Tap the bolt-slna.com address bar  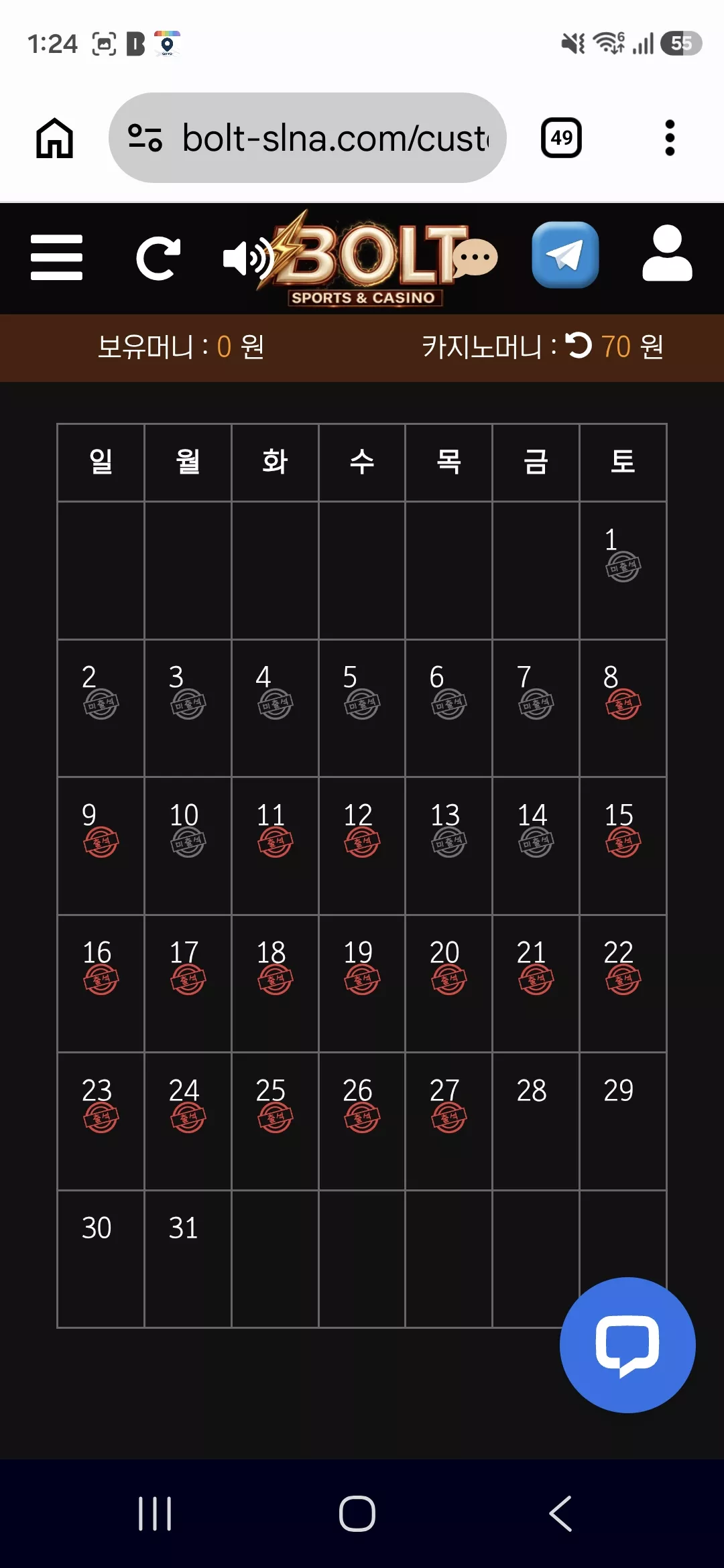click(308, 138)
